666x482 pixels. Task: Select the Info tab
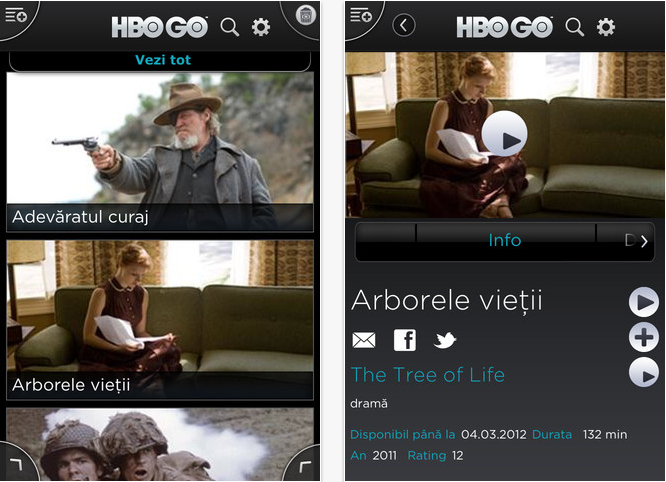point(505,241)
